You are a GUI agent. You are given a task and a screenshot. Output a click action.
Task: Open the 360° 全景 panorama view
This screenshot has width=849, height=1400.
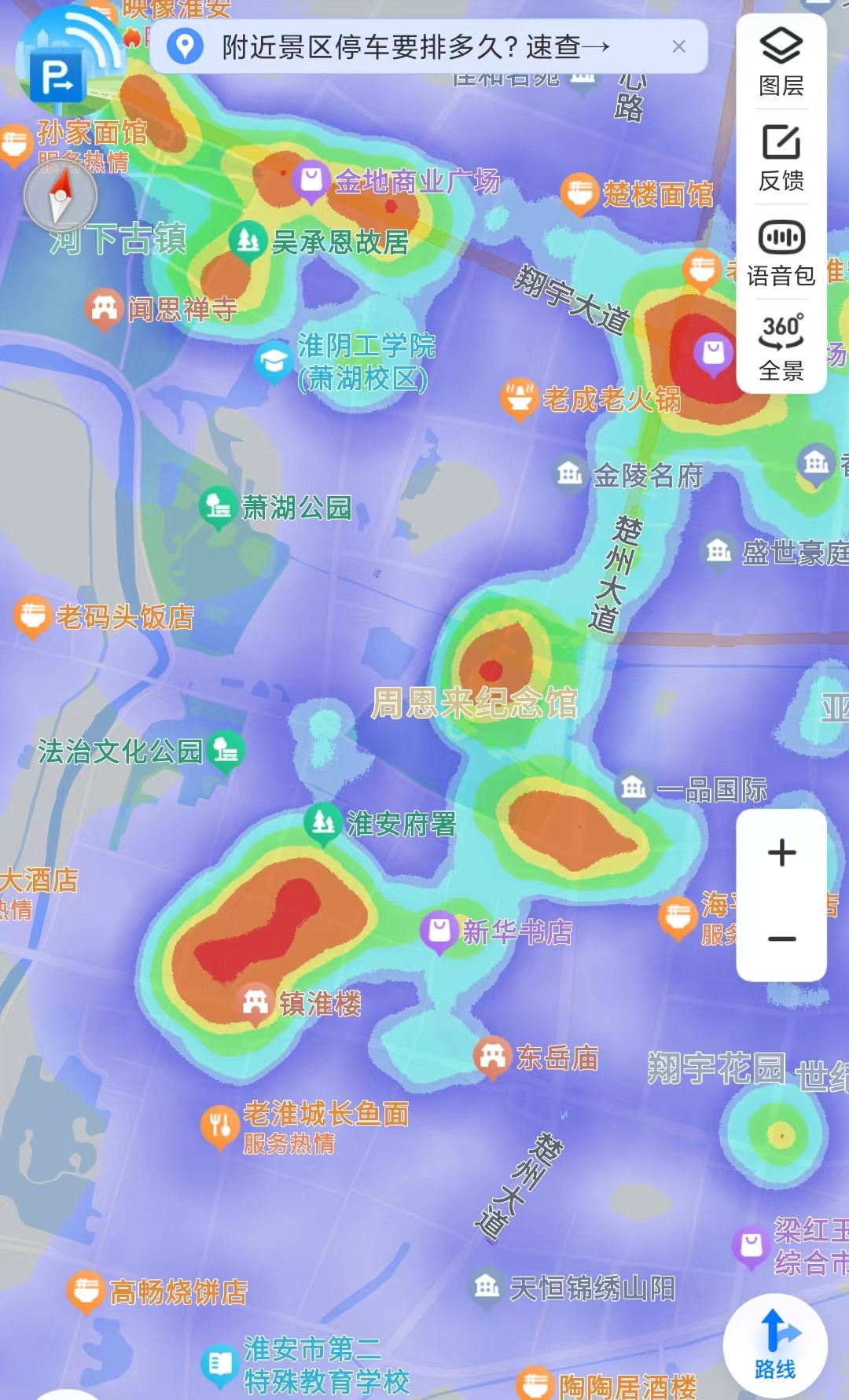[x=781, y=347]
